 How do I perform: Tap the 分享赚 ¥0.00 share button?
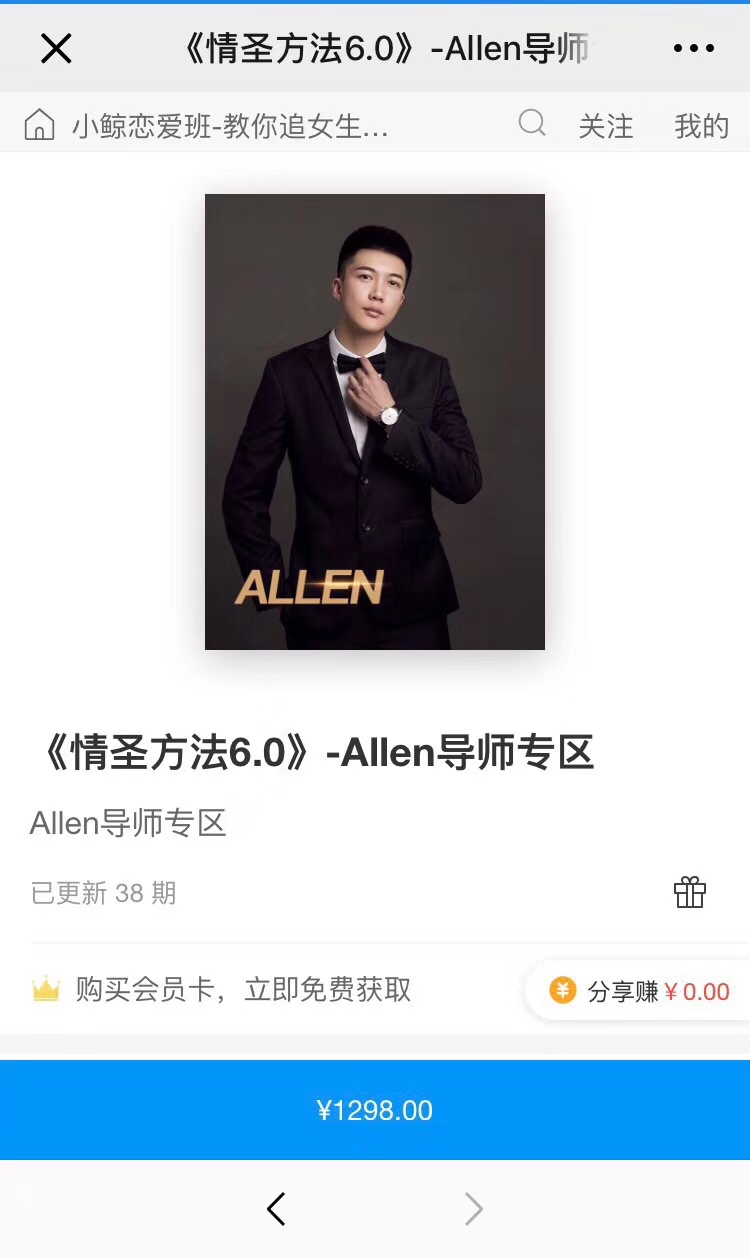(640, 991)
